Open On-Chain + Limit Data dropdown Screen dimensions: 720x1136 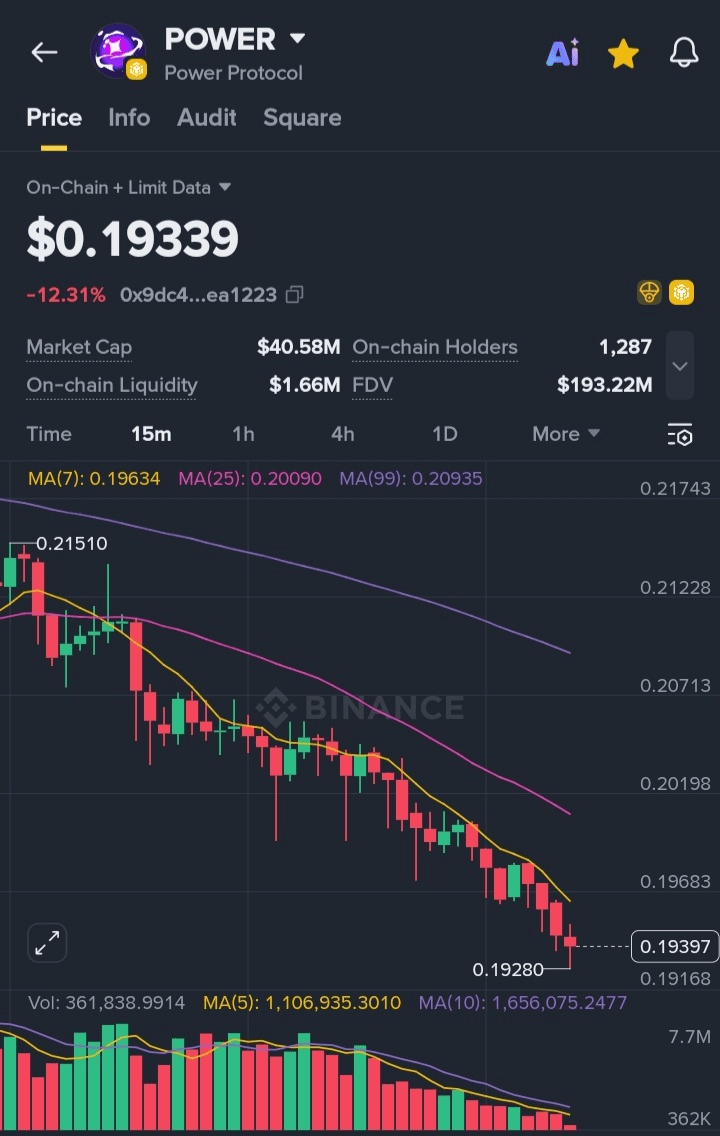(129, 187)
